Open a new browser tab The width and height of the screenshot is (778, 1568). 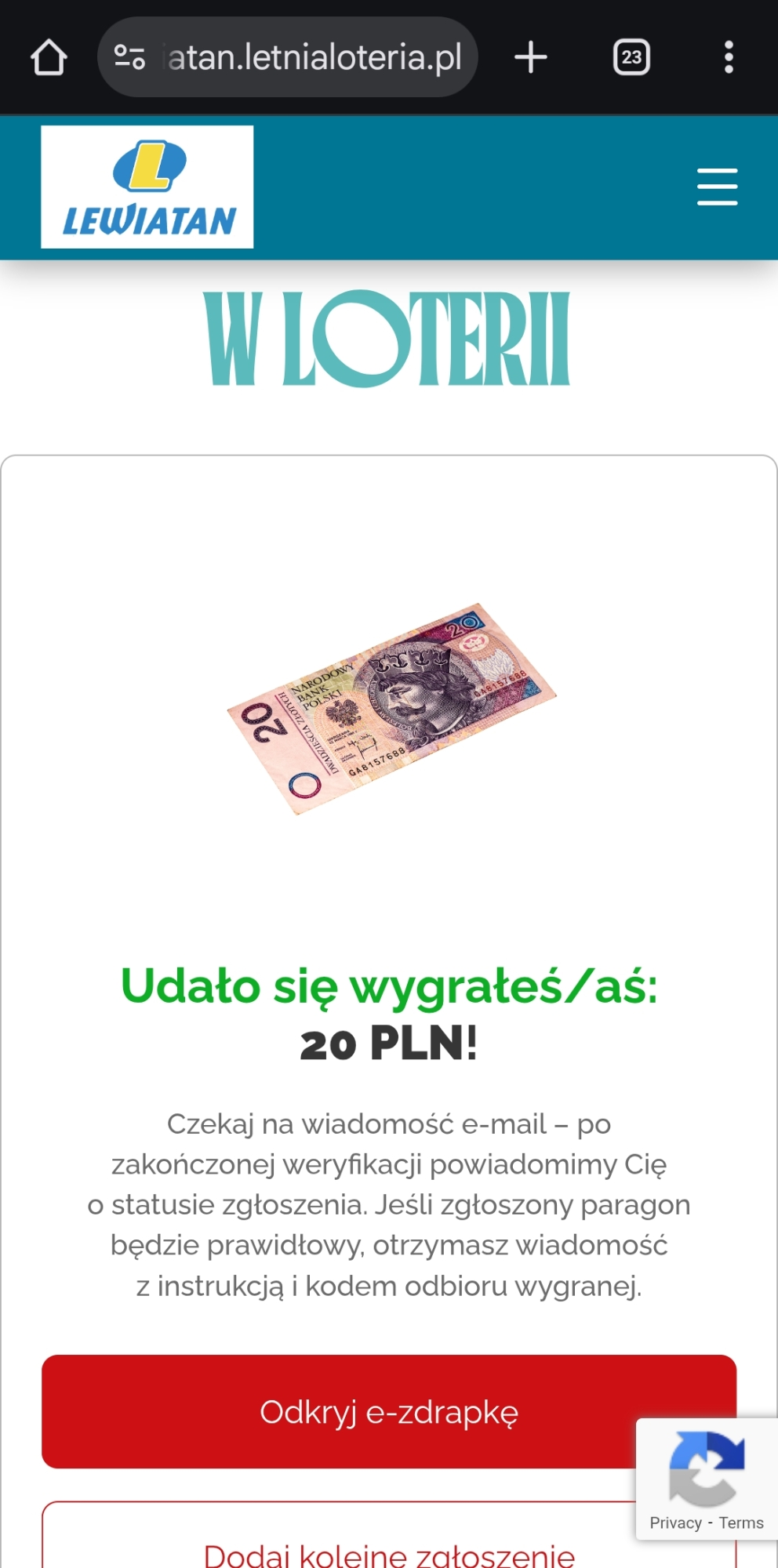pos(531,57)
